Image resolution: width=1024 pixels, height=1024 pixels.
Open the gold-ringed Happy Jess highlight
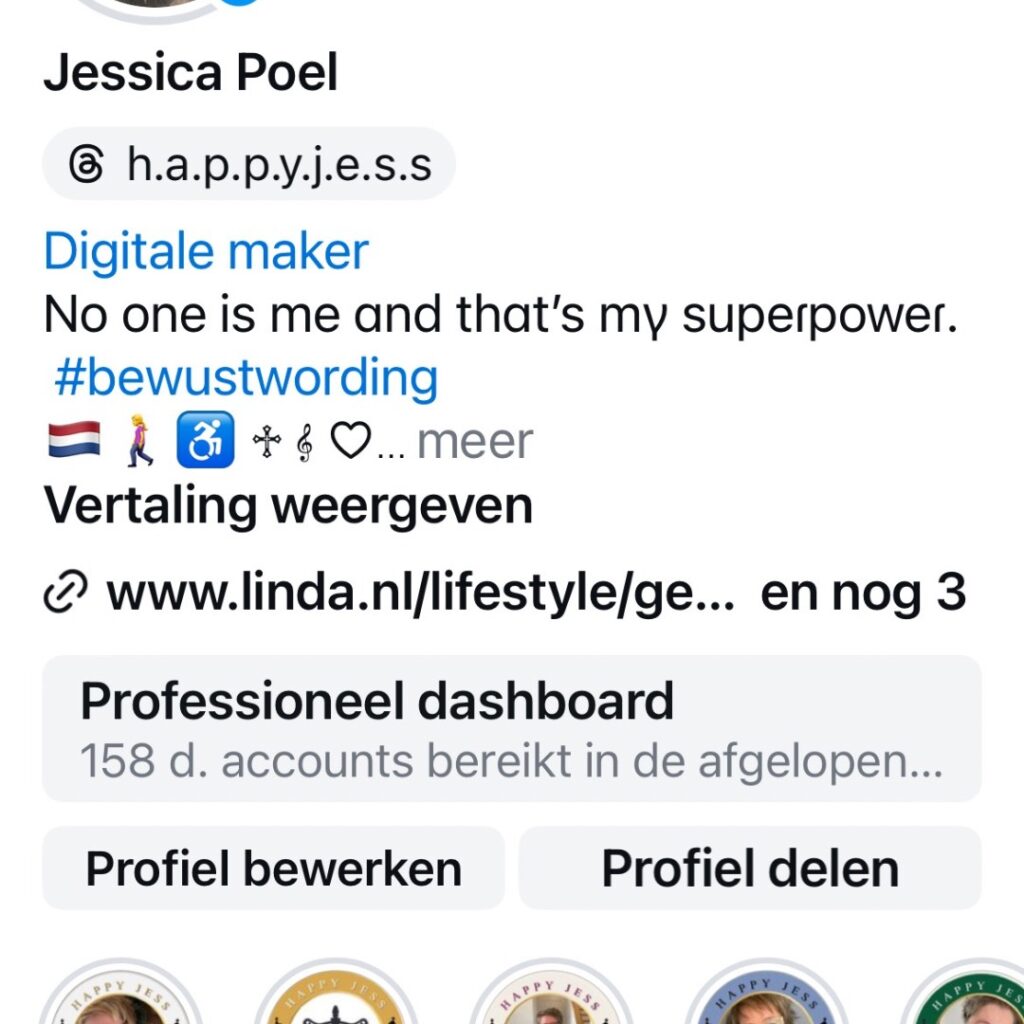pos(334,1000)
